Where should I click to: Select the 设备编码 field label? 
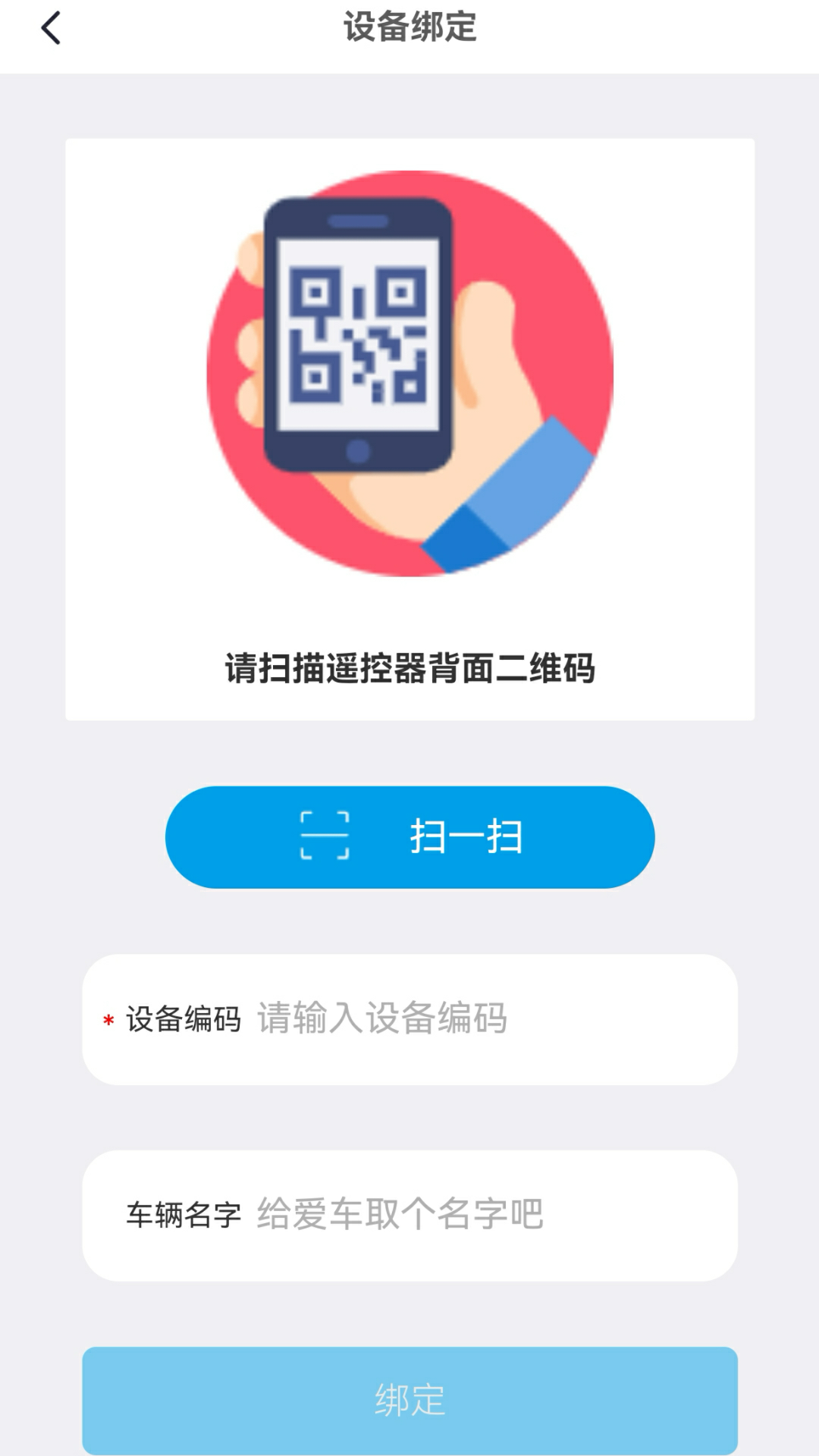tap(182, 1021)
